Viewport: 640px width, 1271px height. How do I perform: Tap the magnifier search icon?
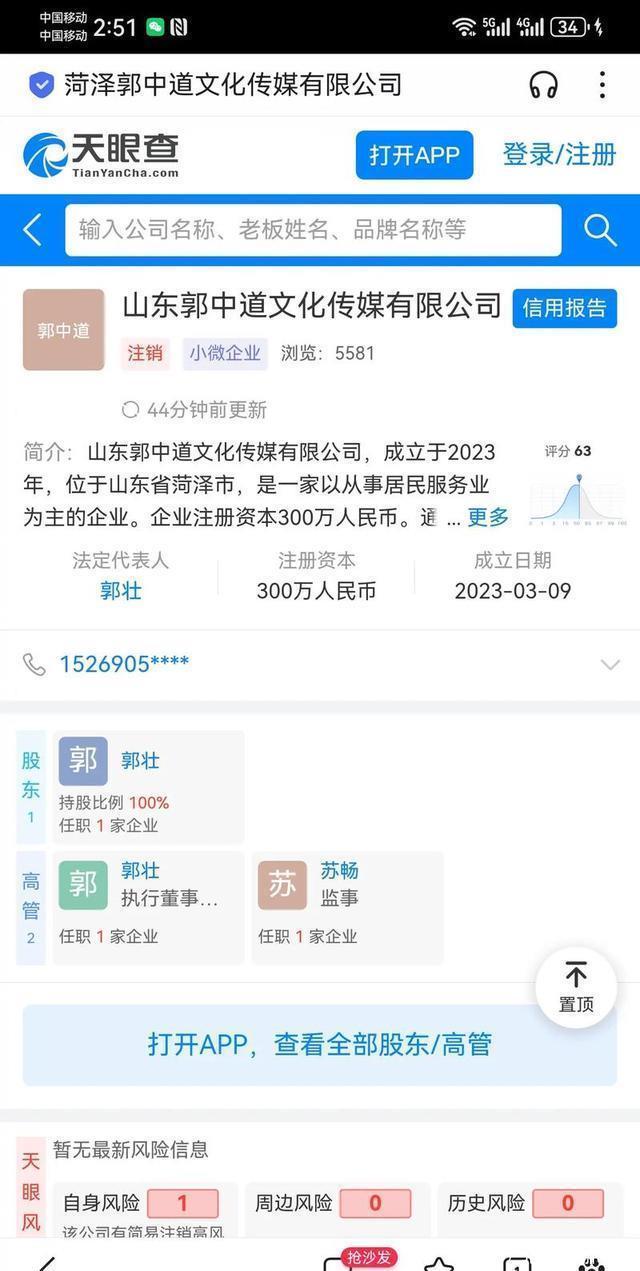click(600, 230)
